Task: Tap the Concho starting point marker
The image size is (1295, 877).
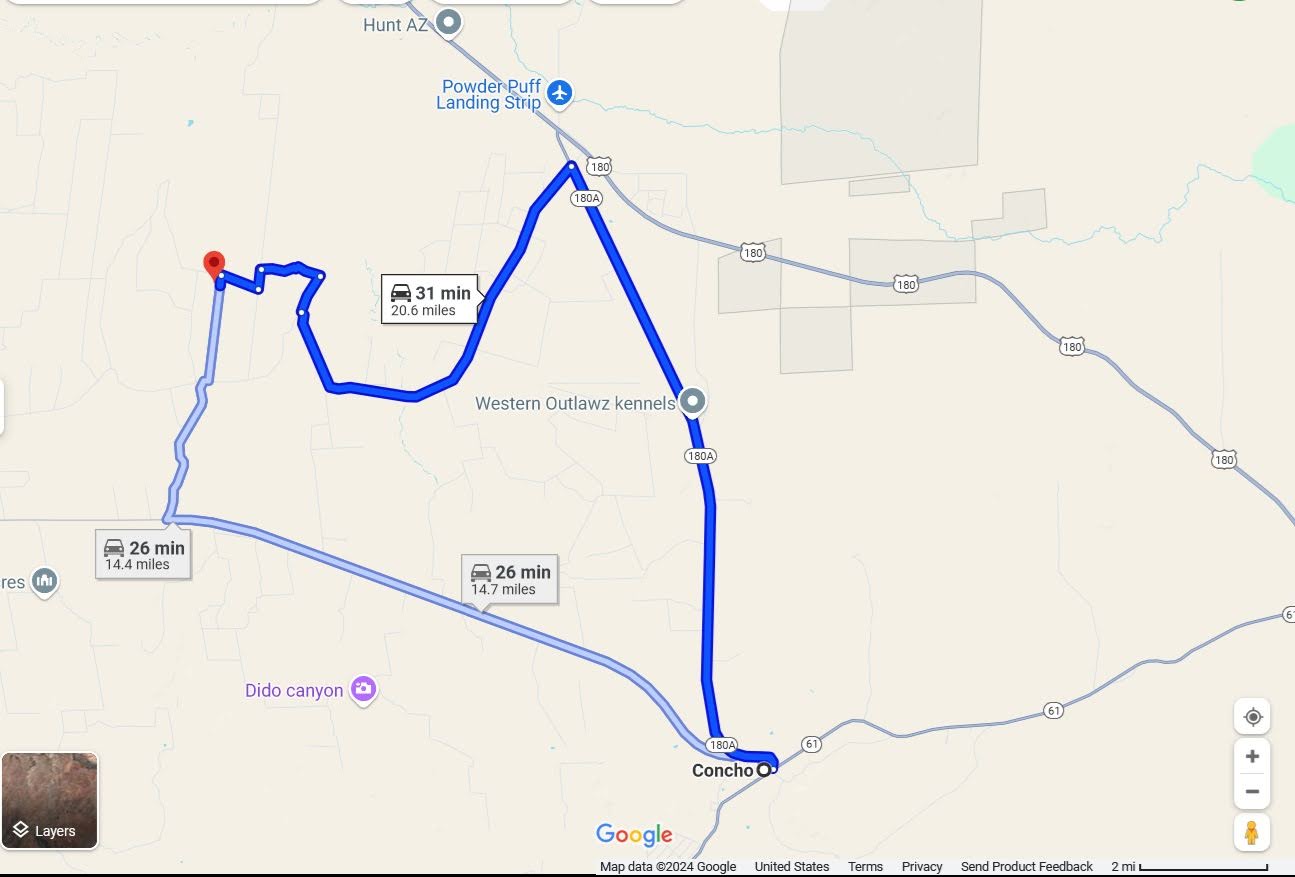Action: click(x=764, y=770)
